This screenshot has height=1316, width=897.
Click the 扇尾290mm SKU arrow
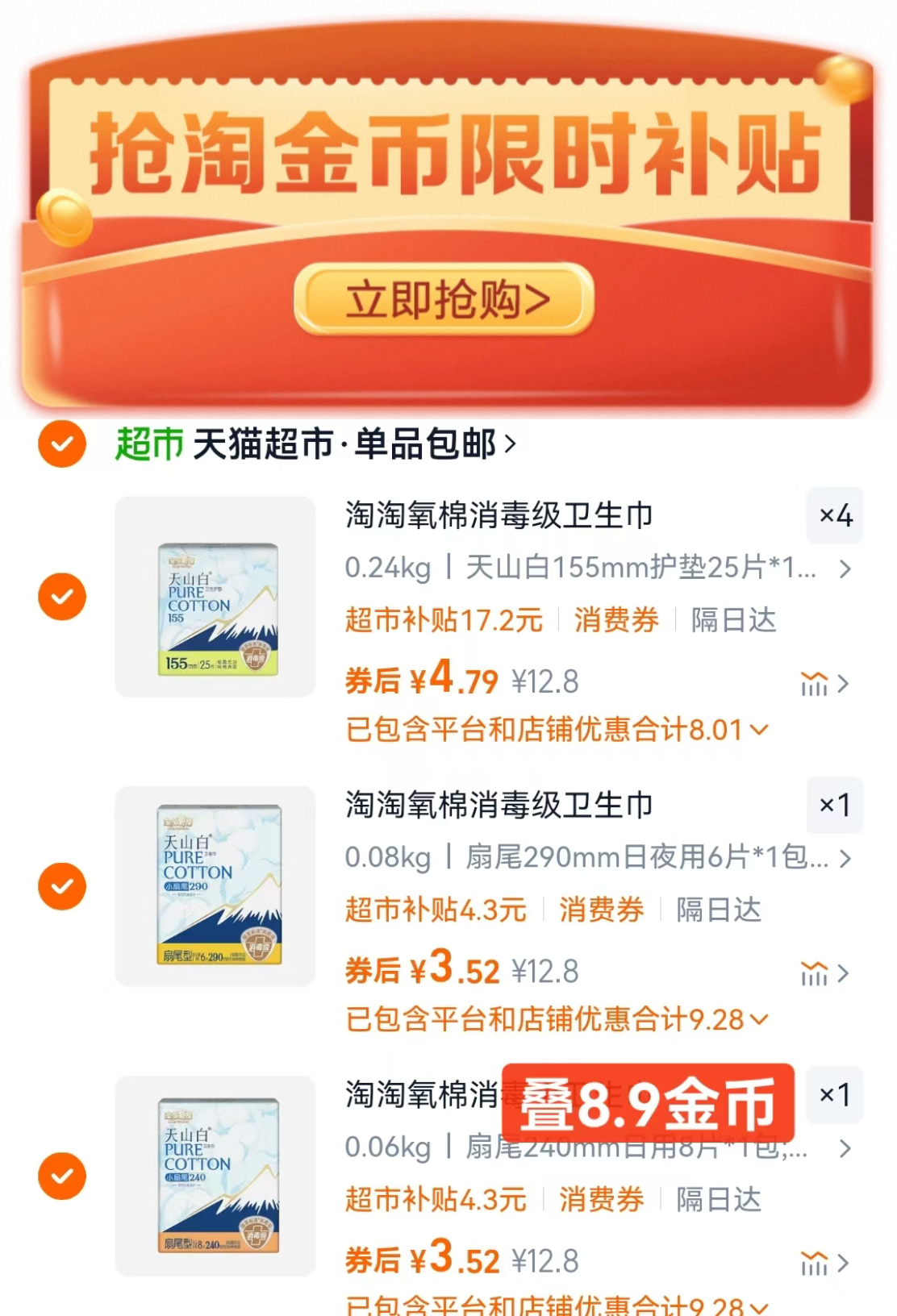(846, 860)
